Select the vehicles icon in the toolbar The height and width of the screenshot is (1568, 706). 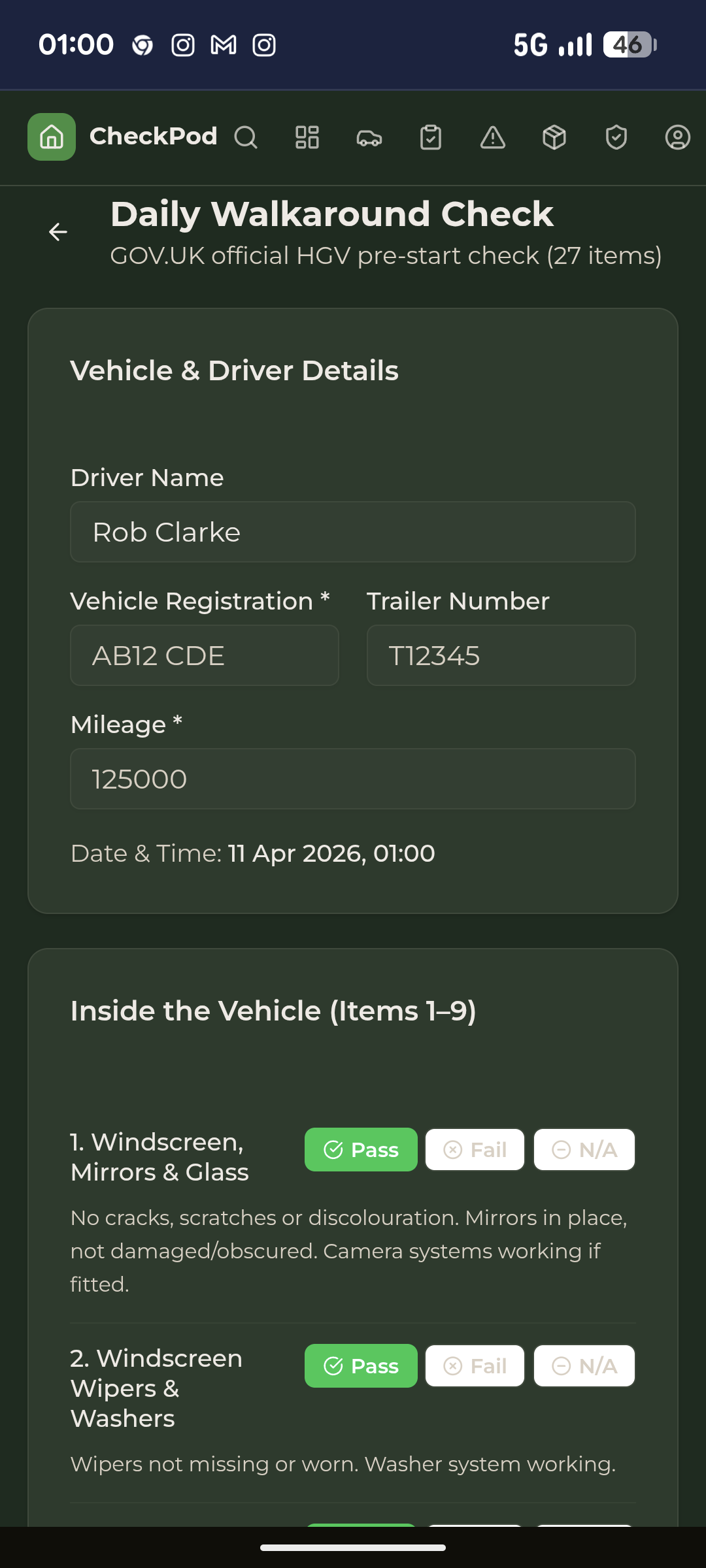tap(369, 138)
